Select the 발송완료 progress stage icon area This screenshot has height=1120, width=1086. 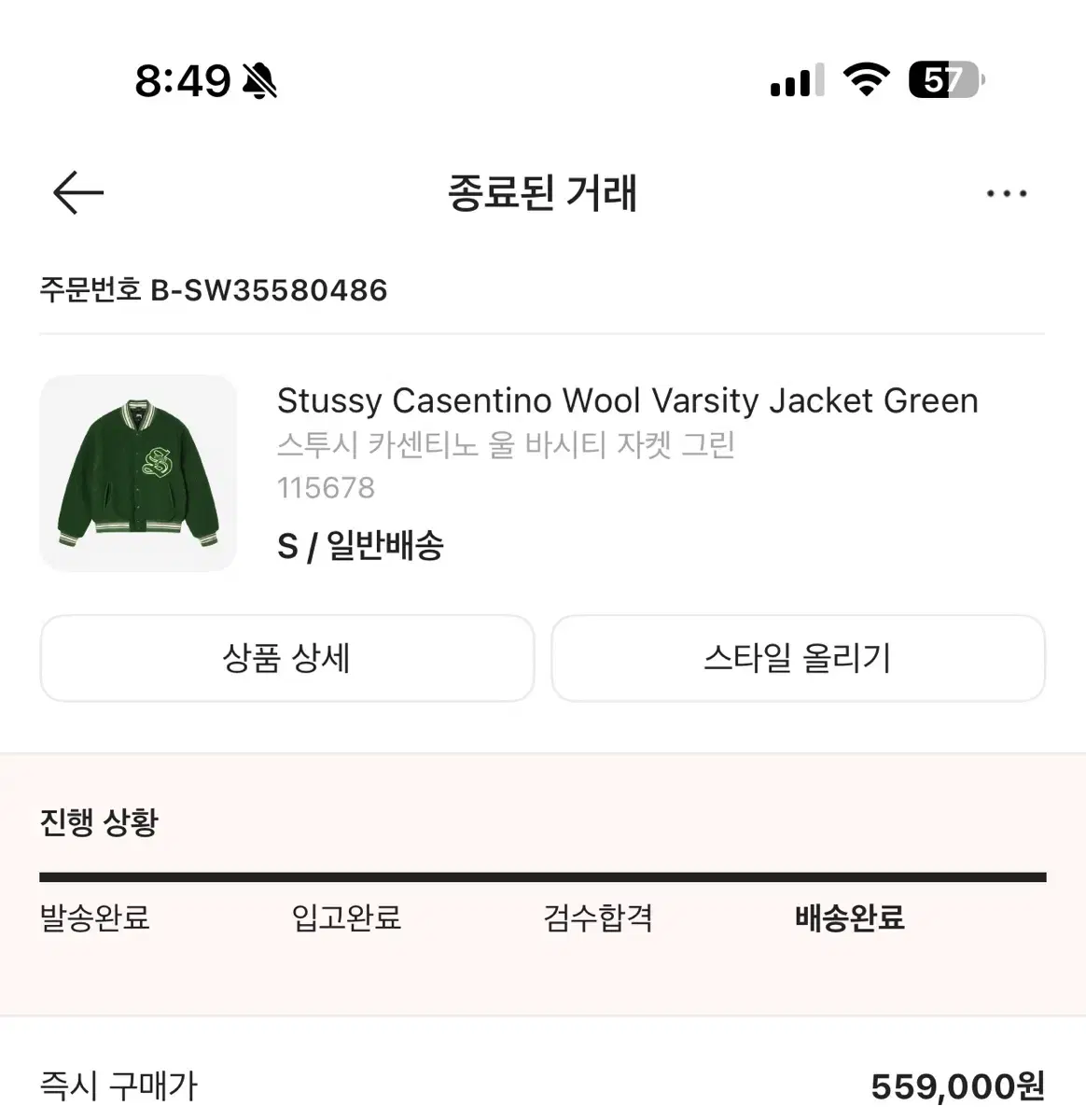pyautogui.click(x=96, y=918)
